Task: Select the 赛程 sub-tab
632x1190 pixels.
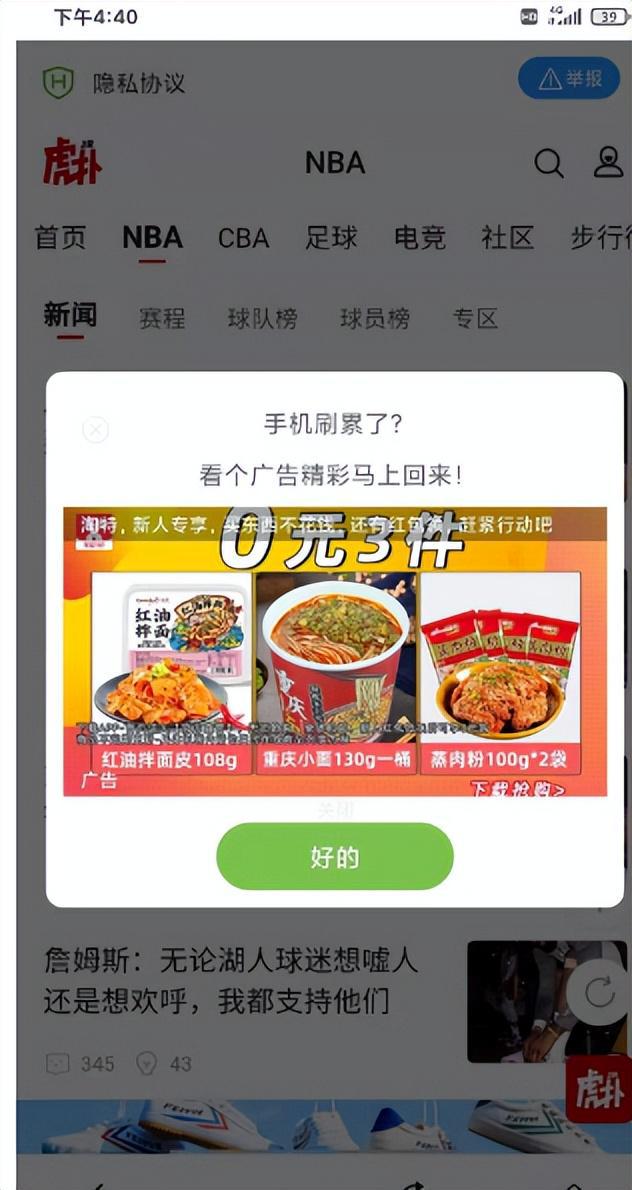Action: coord(162,319)
